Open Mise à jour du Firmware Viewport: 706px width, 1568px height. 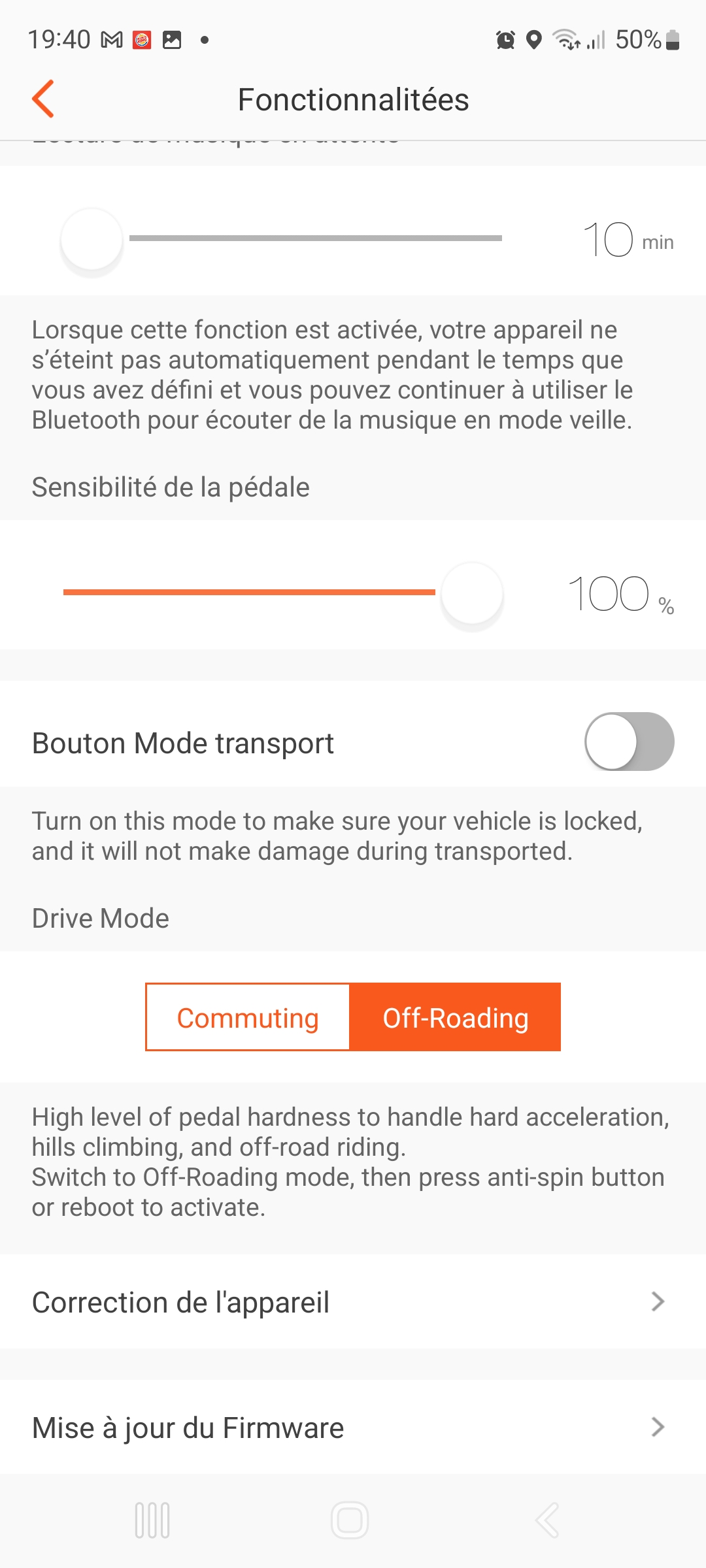coord(353,1427)
